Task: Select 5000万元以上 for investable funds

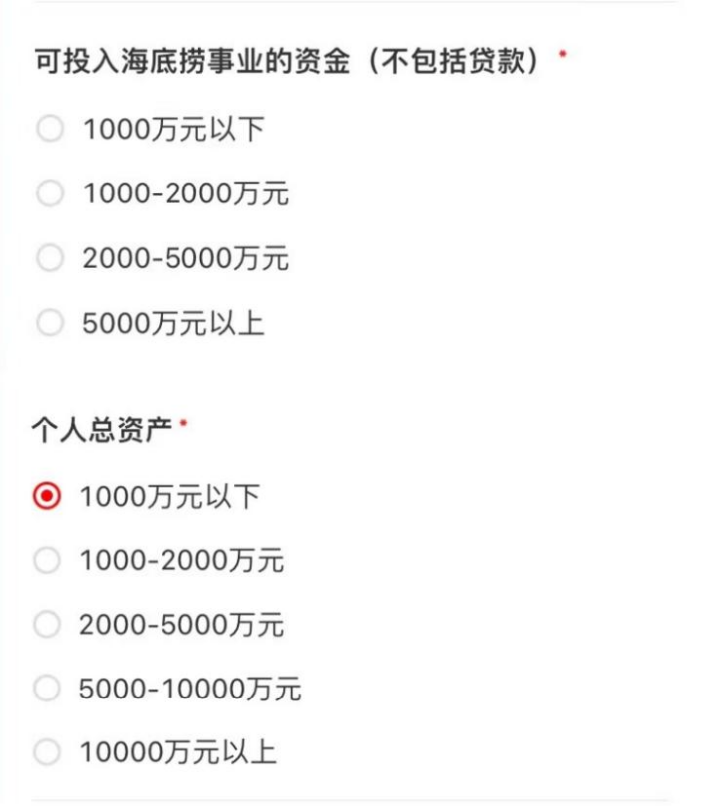Action: [x=49, y=323]
